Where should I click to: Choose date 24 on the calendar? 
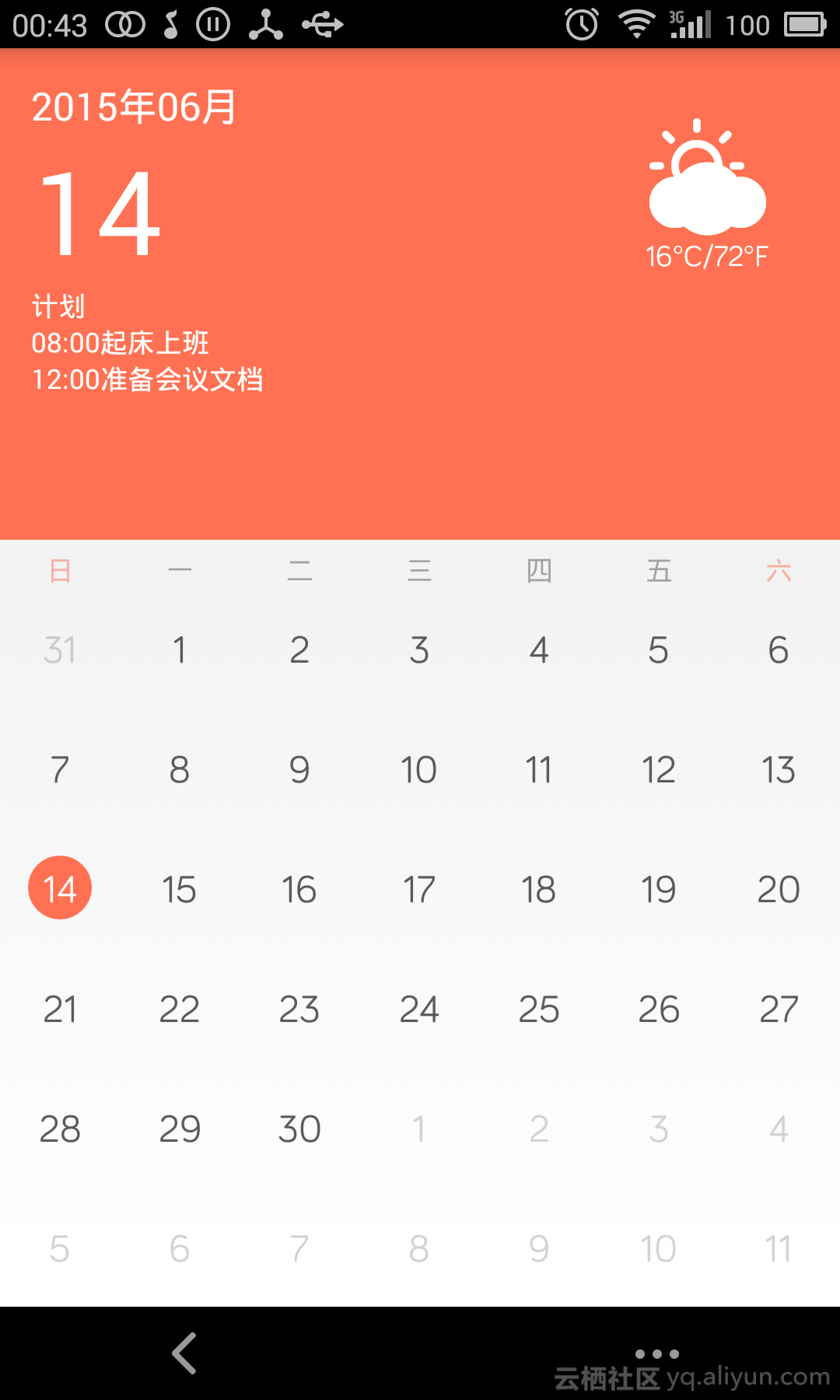point(419,1009)
